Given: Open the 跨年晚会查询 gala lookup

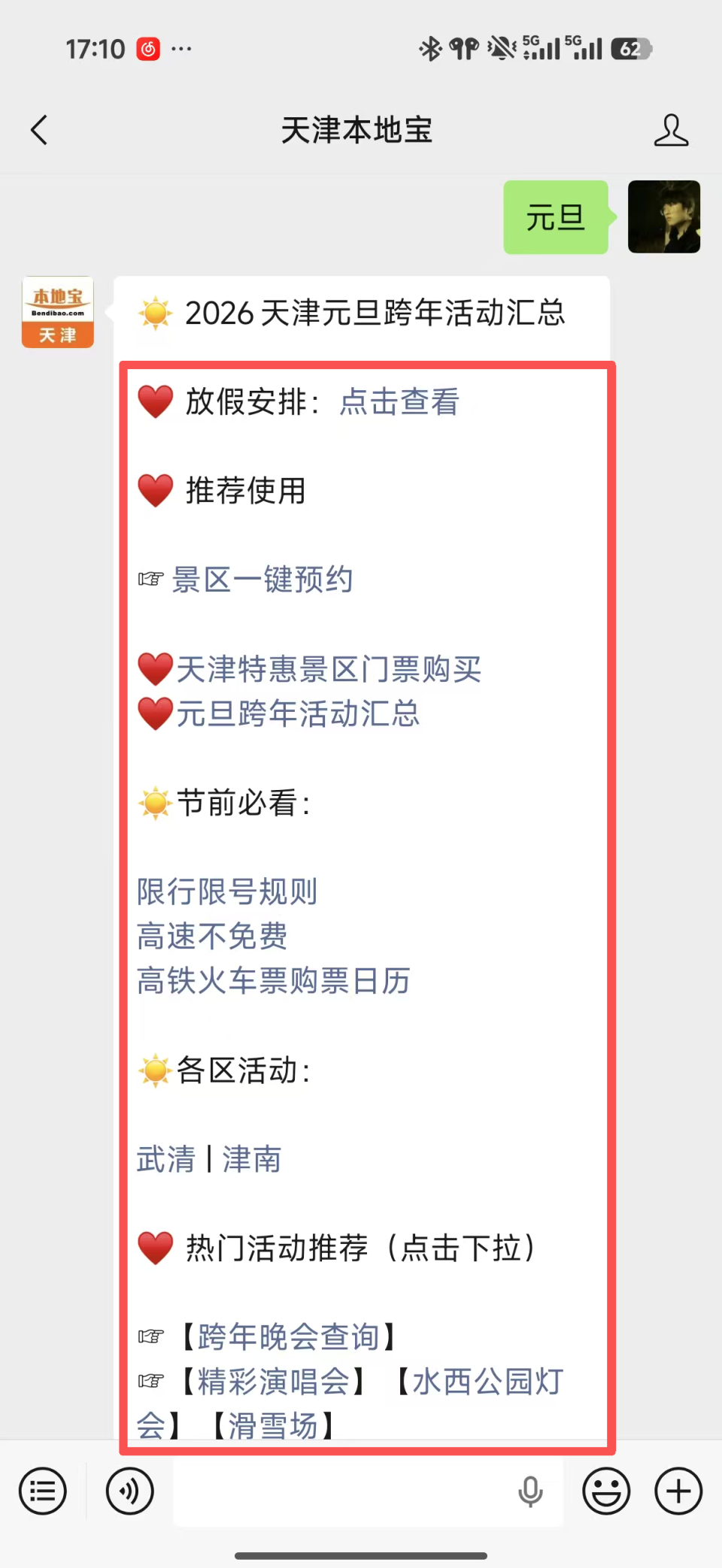Looking at the screenshot, I should 288,1336.
